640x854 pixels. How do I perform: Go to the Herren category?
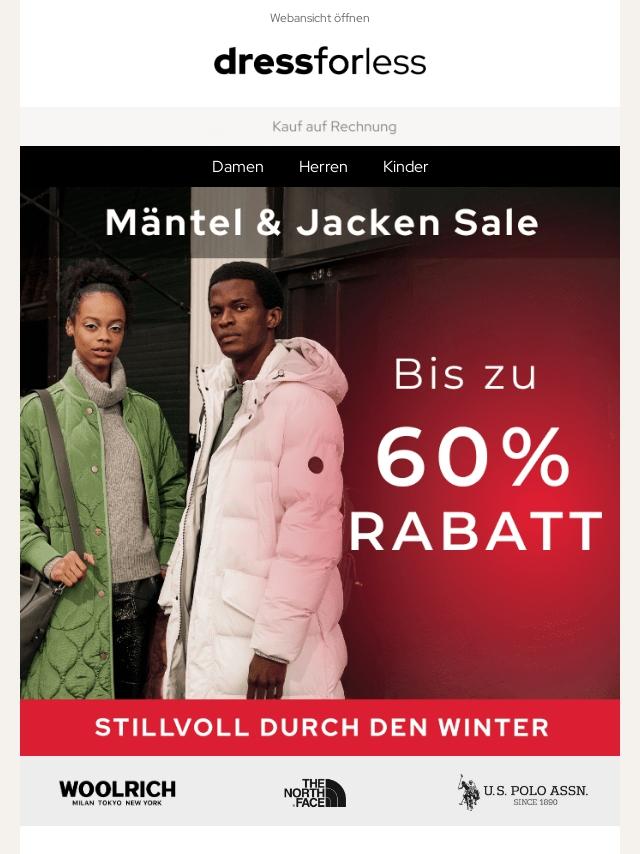point(323,167)
